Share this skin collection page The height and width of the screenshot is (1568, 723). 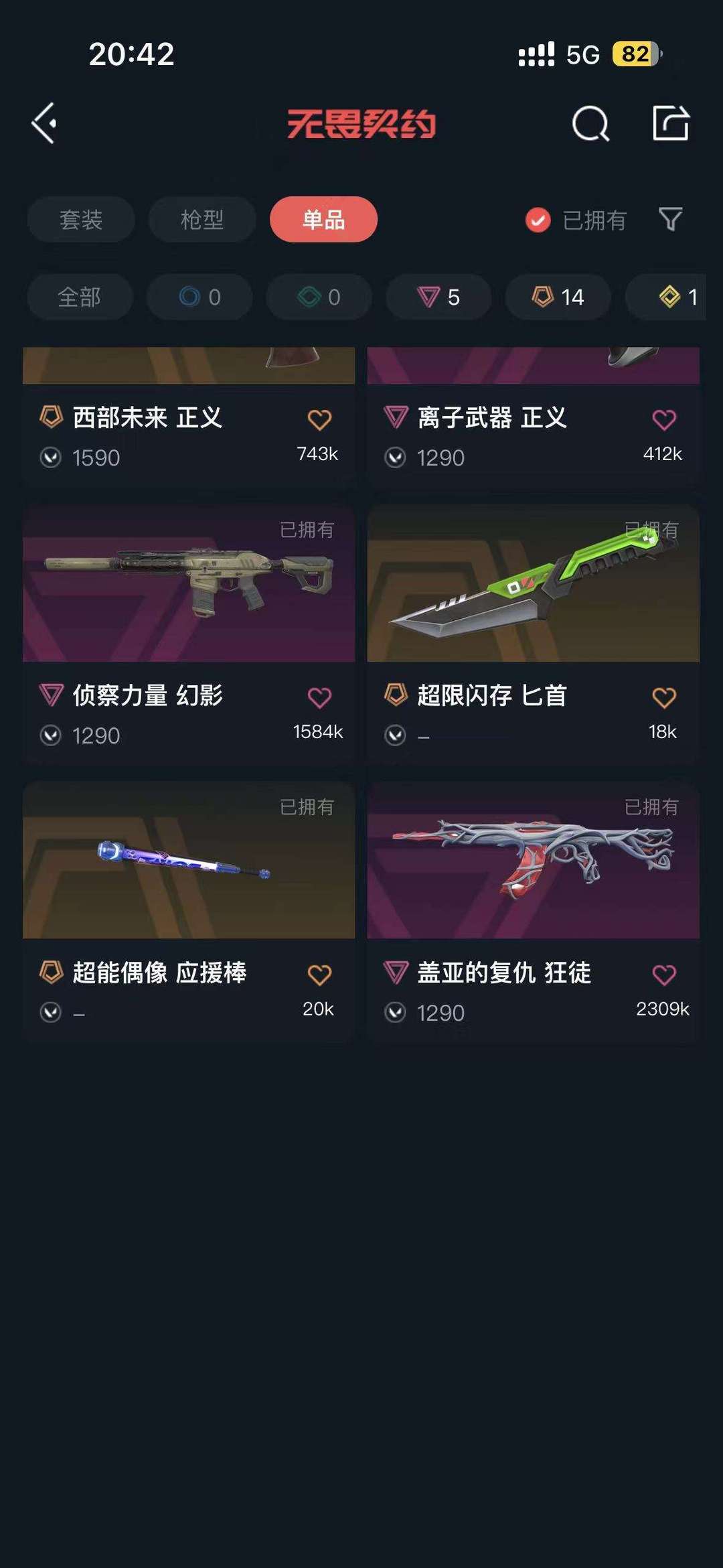coord(670,123)
